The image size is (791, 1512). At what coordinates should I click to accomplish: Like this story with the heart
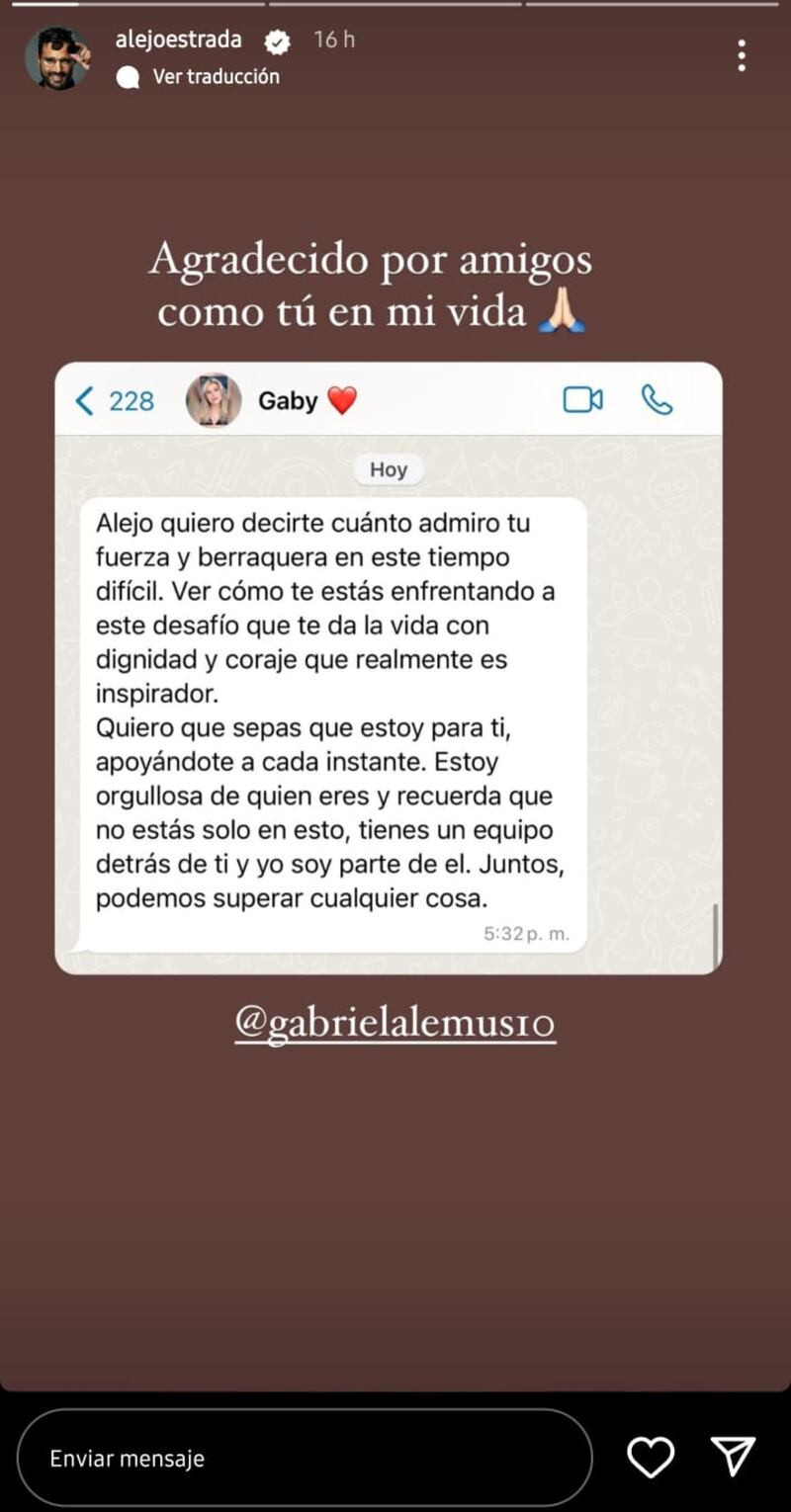tap(651, 1457)
